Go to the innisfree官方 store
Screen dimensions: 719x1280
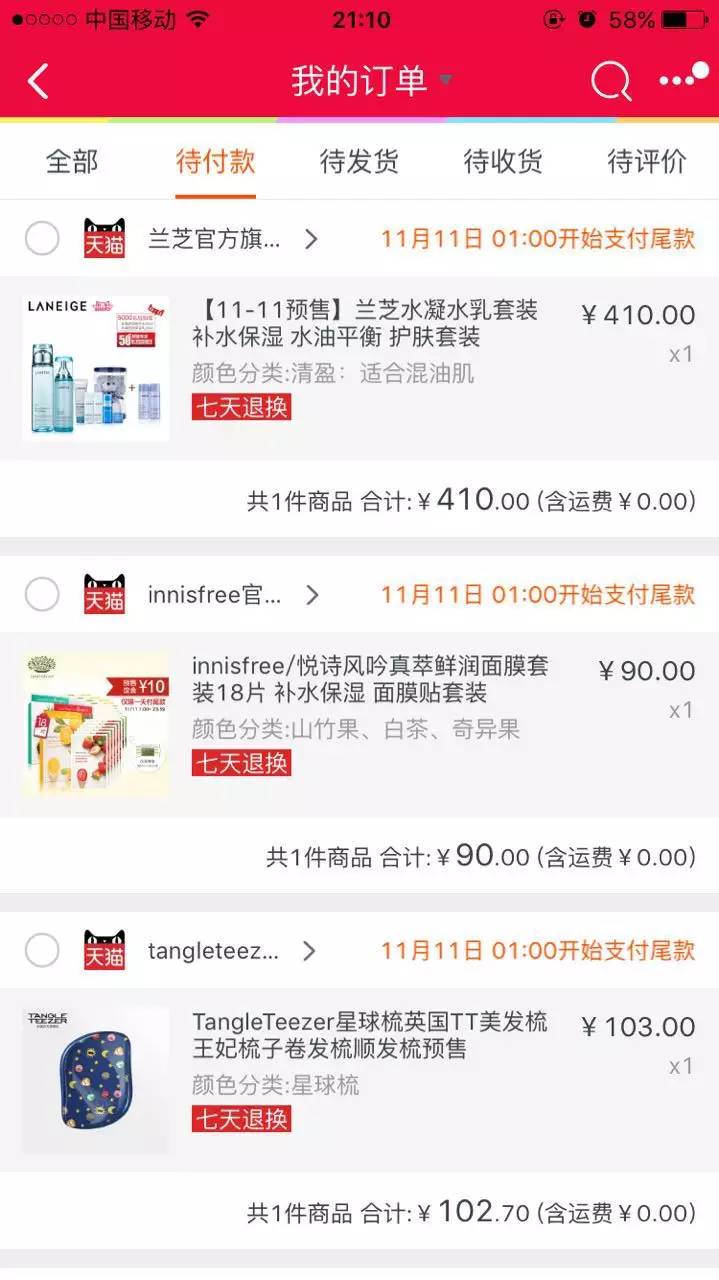[230, 595]
